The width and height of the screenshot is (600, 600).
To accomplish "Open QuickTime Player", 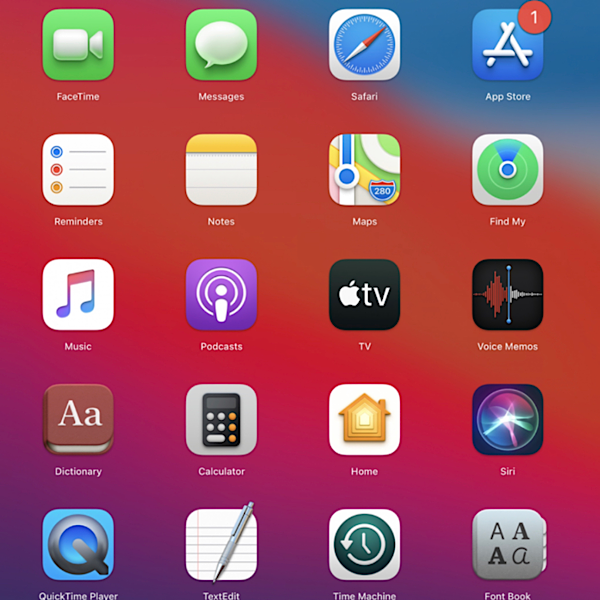I will 78,545.
